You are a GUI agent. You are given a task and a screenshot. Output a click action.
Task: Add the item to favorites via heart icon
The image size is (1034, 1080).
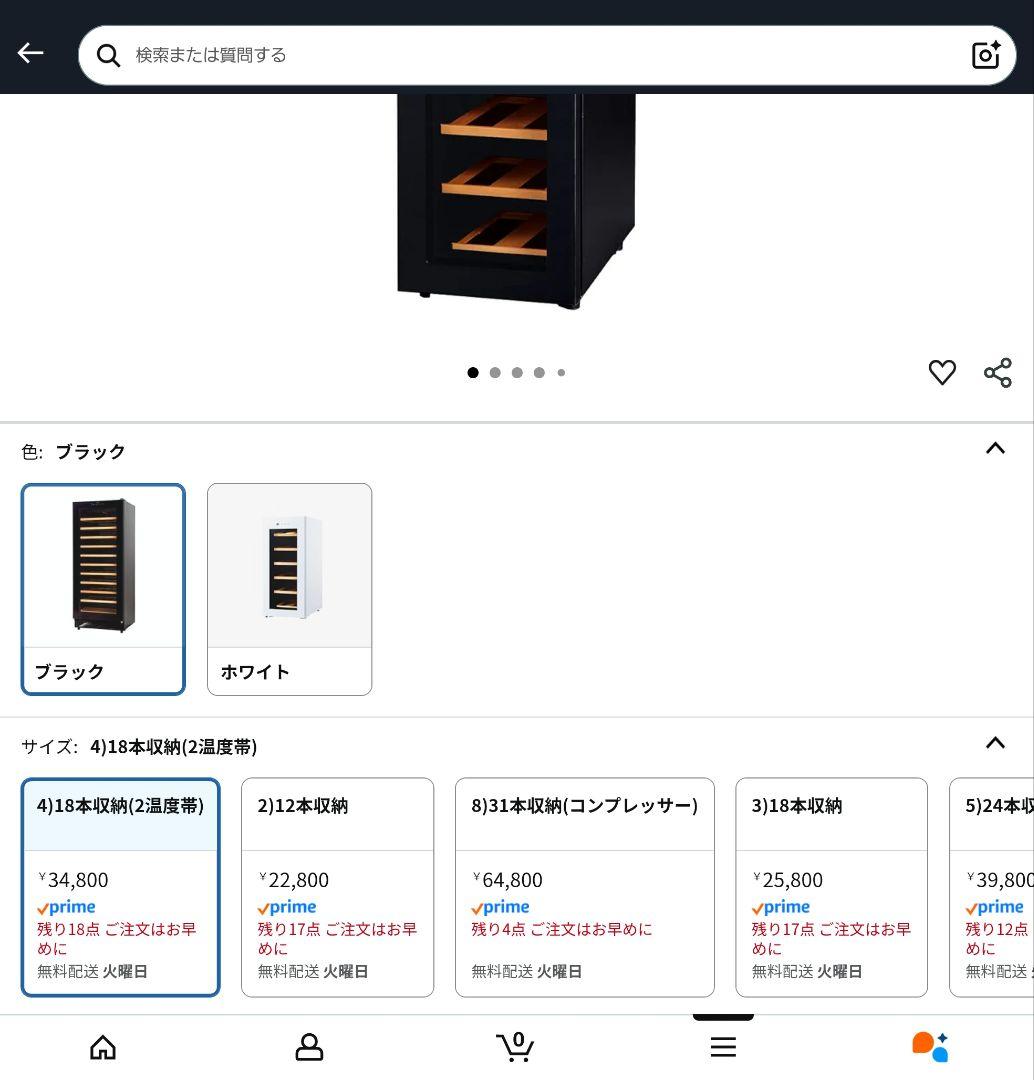point(941,372)
